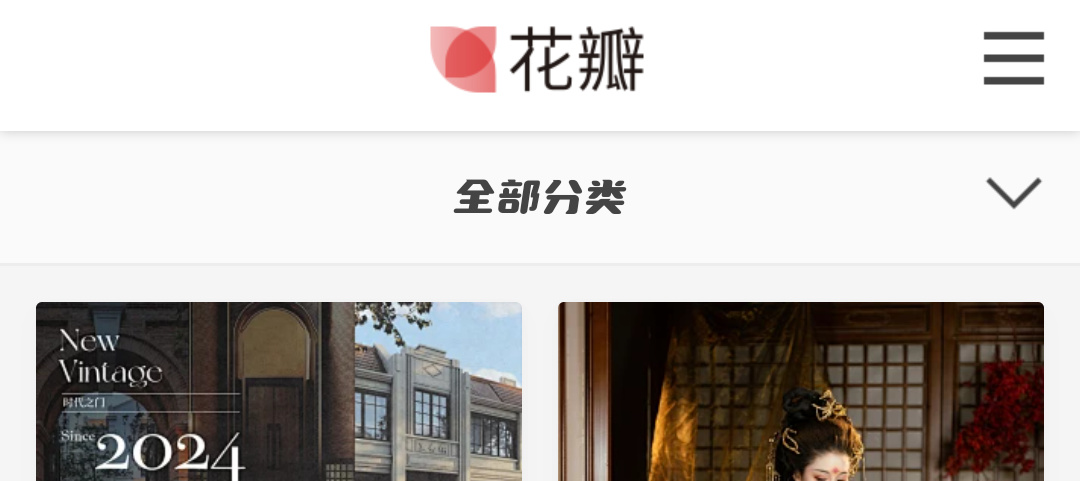
Task: Open the New Vintage 2024 pin
Action: tap(279, 392)
